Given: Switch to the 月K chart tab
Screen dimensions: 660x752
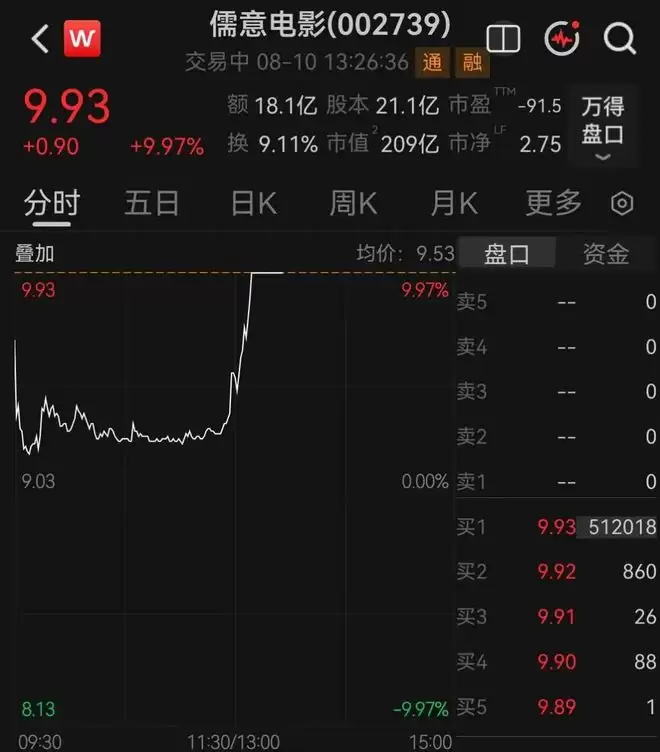Looking at the screenshot, I should (x=454, y=203).
